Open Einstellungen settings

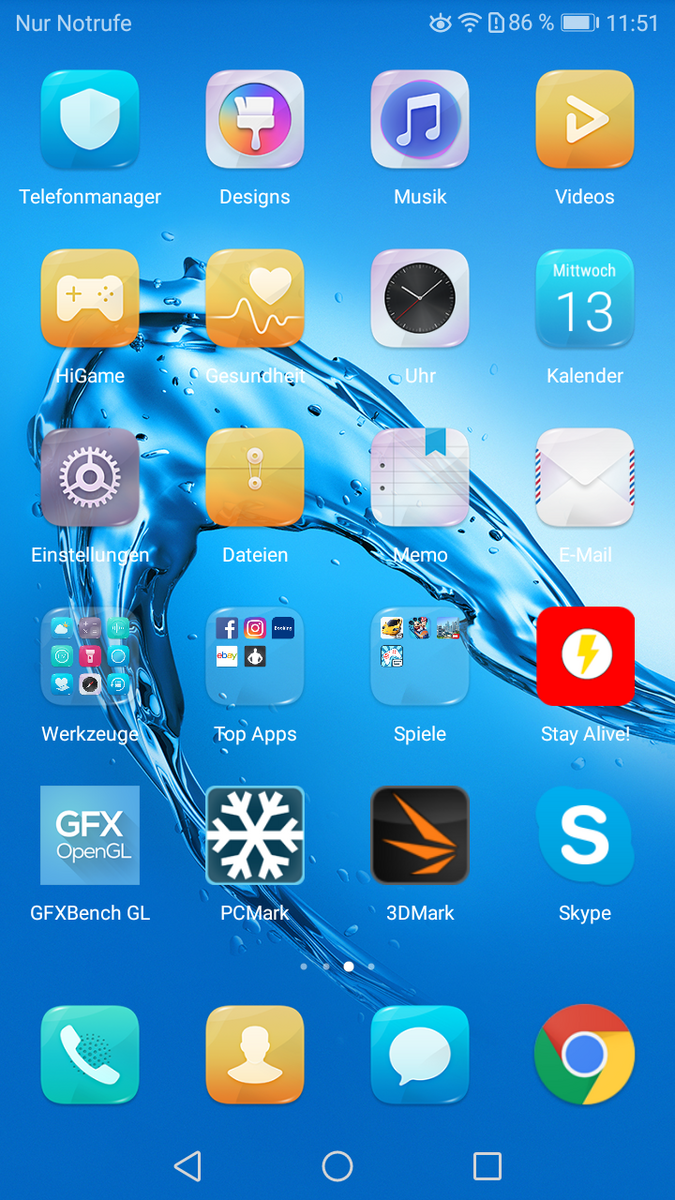pyautogui.click(x=90, y=477)
